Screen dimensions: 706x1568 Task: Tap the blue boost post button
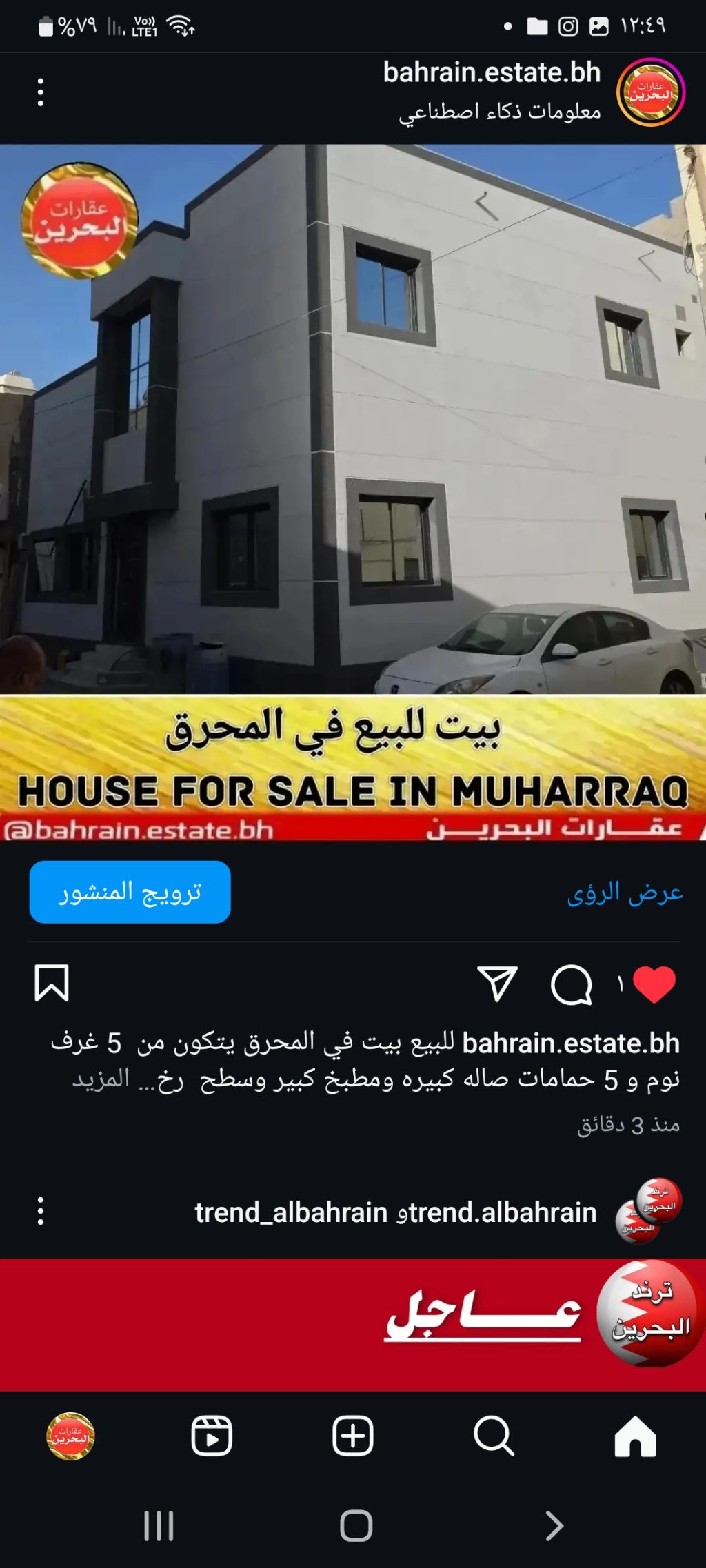coord(130,891)
